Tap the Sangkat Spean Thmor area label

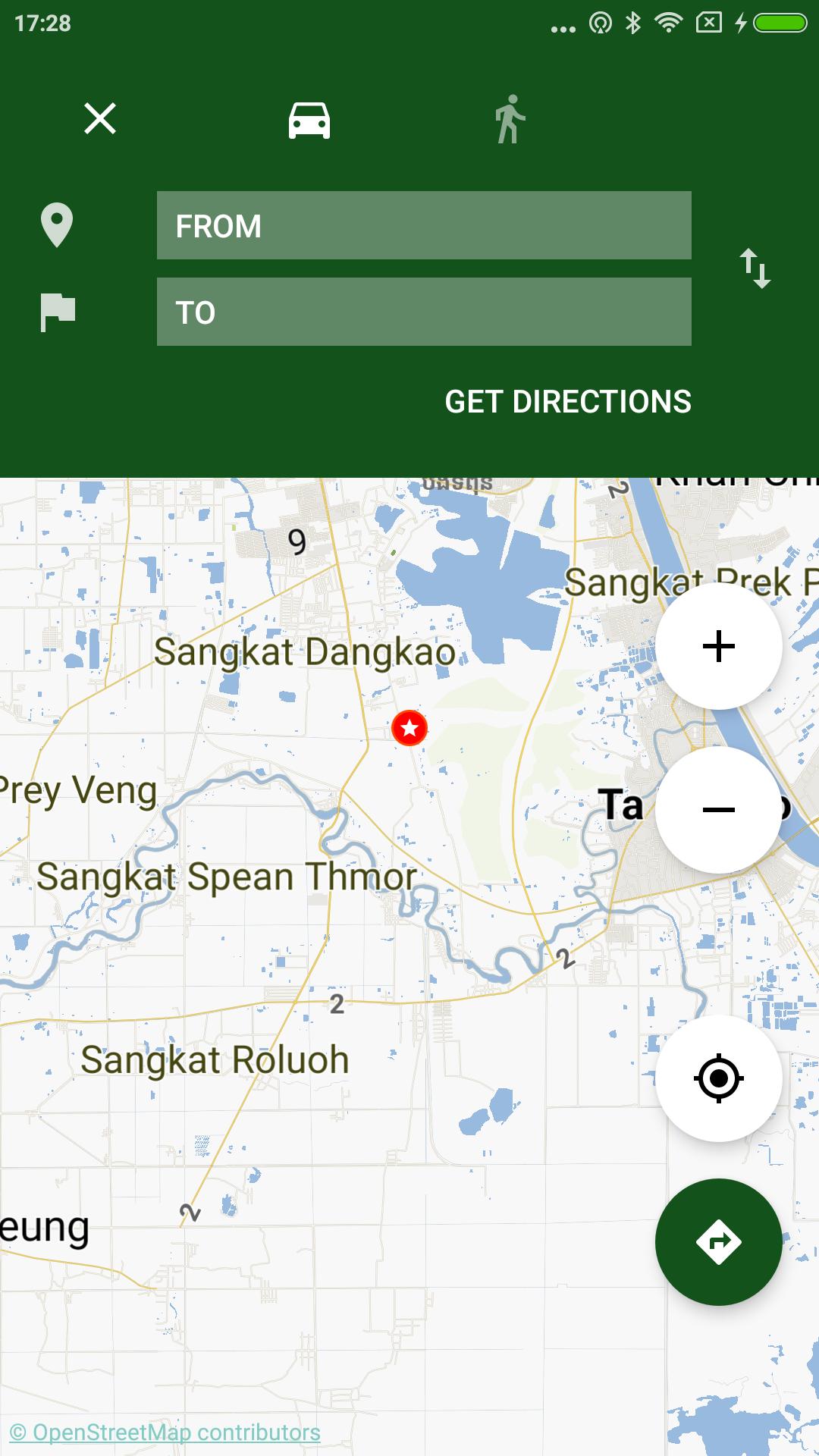[x=227, y=876]
